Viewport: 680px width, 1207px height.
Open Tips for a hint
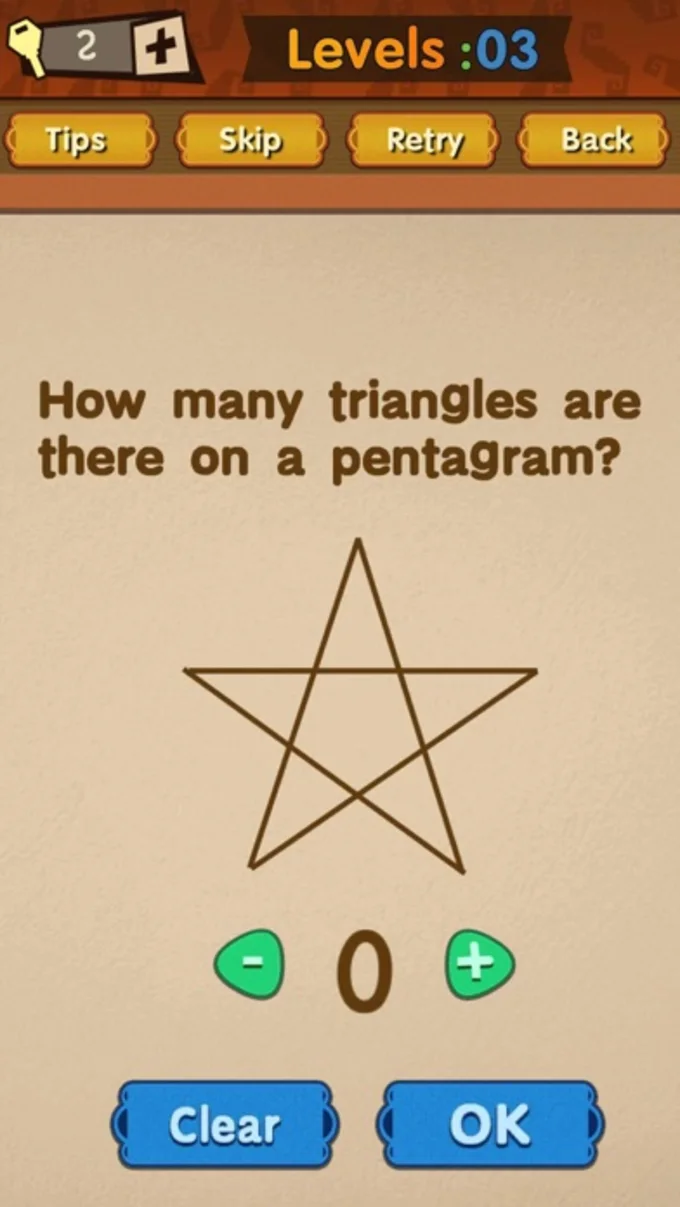pos(78,140)
